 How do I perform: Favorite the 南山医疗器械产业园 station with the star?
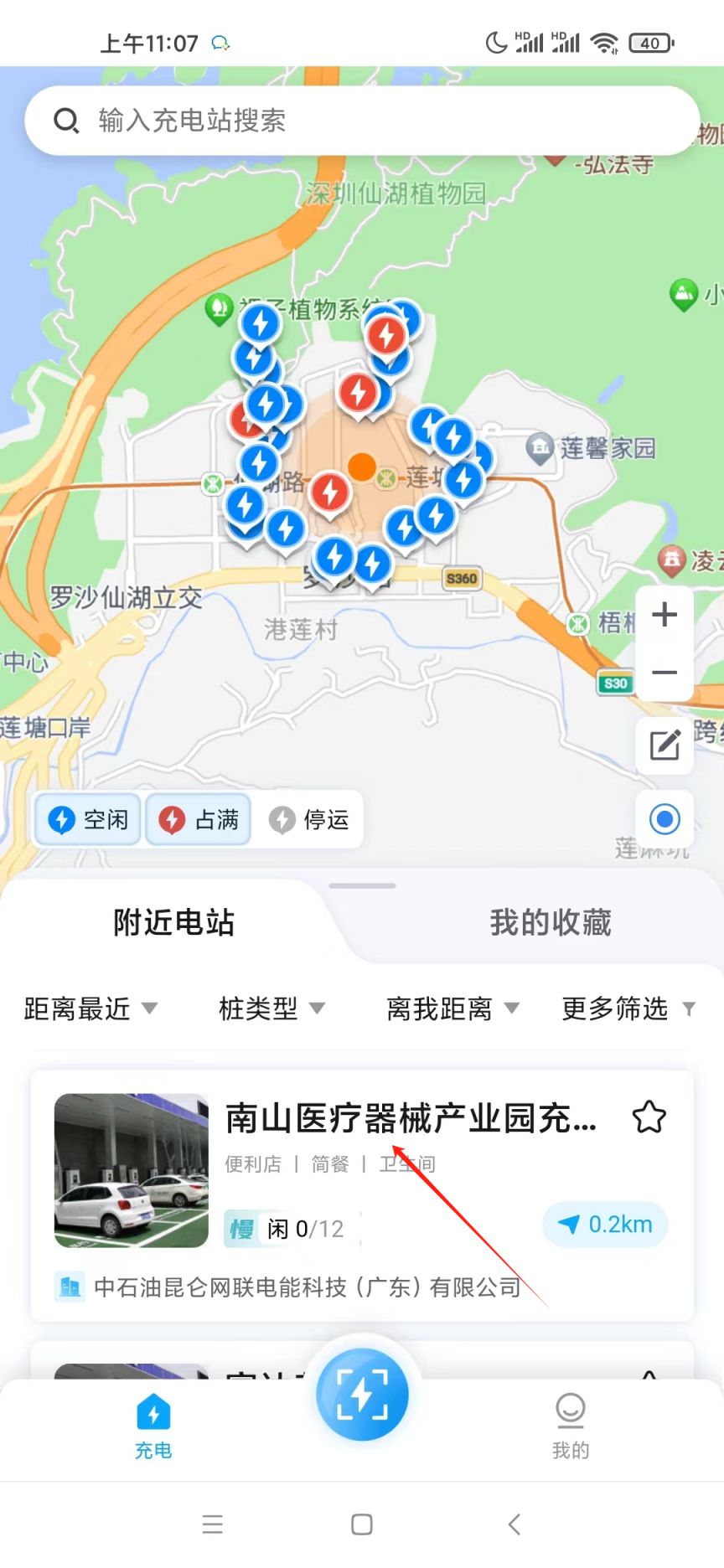click(649, 1117)
